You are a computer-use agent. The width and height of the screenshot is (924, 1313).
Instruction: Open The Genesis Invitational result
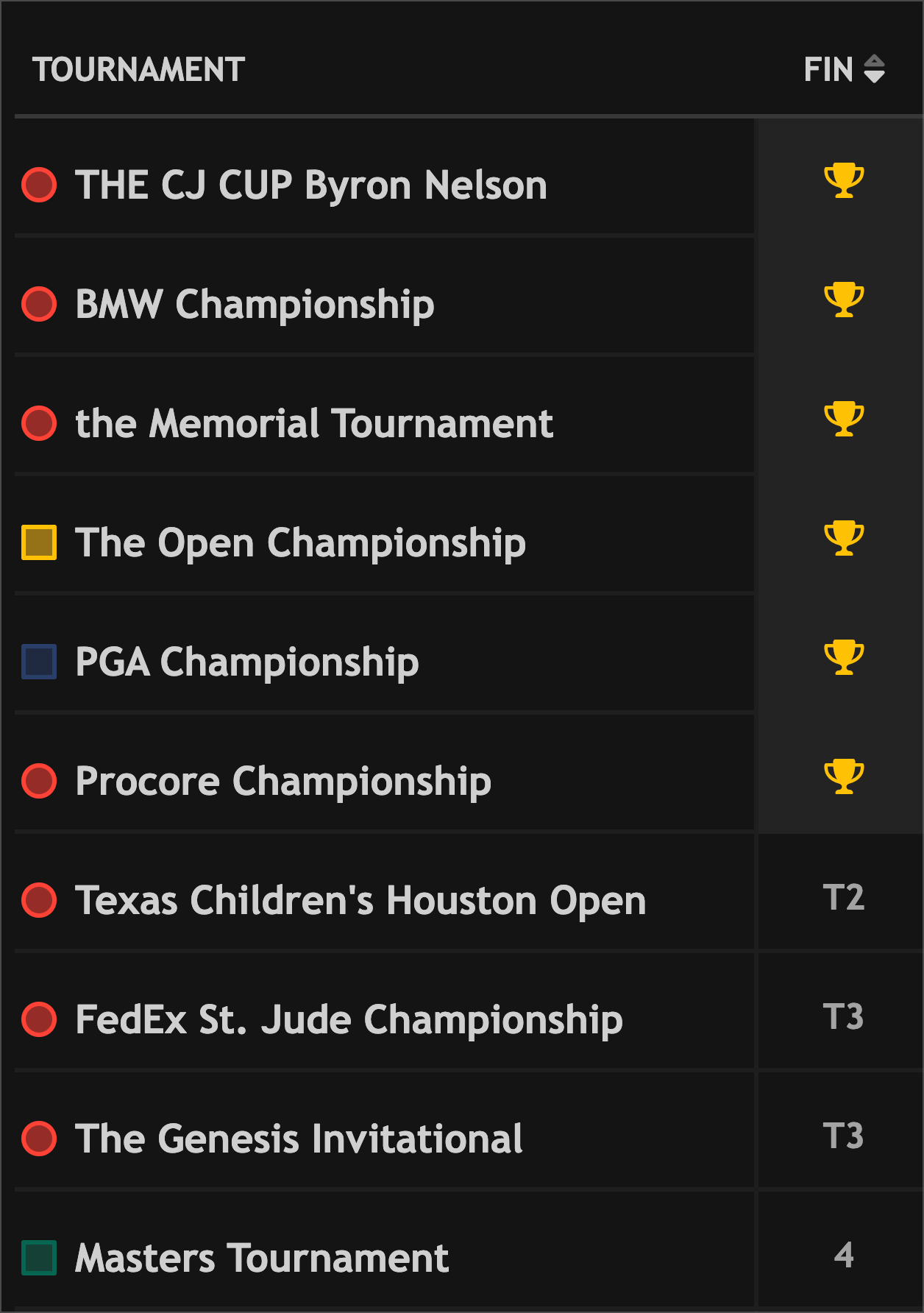point(299,1139)
